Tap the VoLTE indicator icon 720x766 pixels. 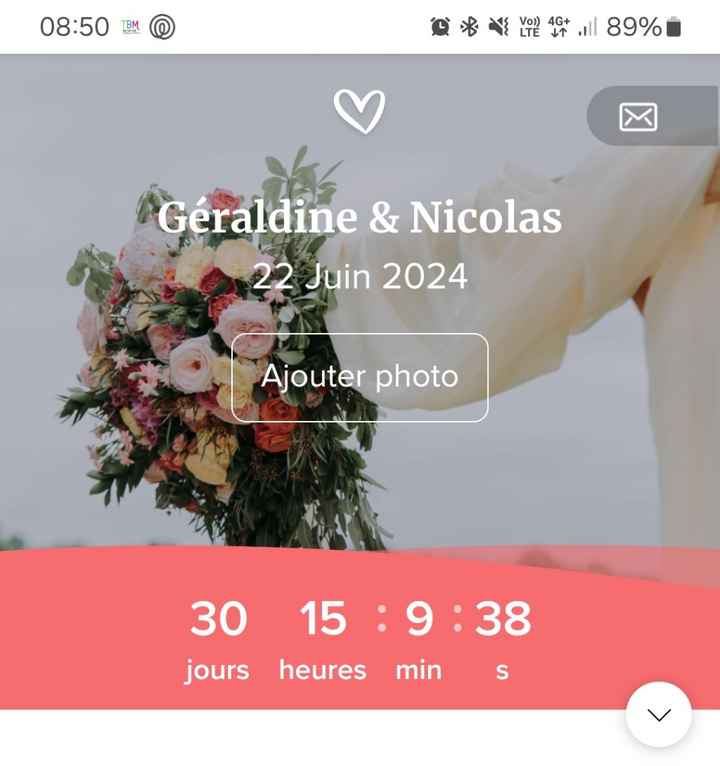(x=528, y=27)
